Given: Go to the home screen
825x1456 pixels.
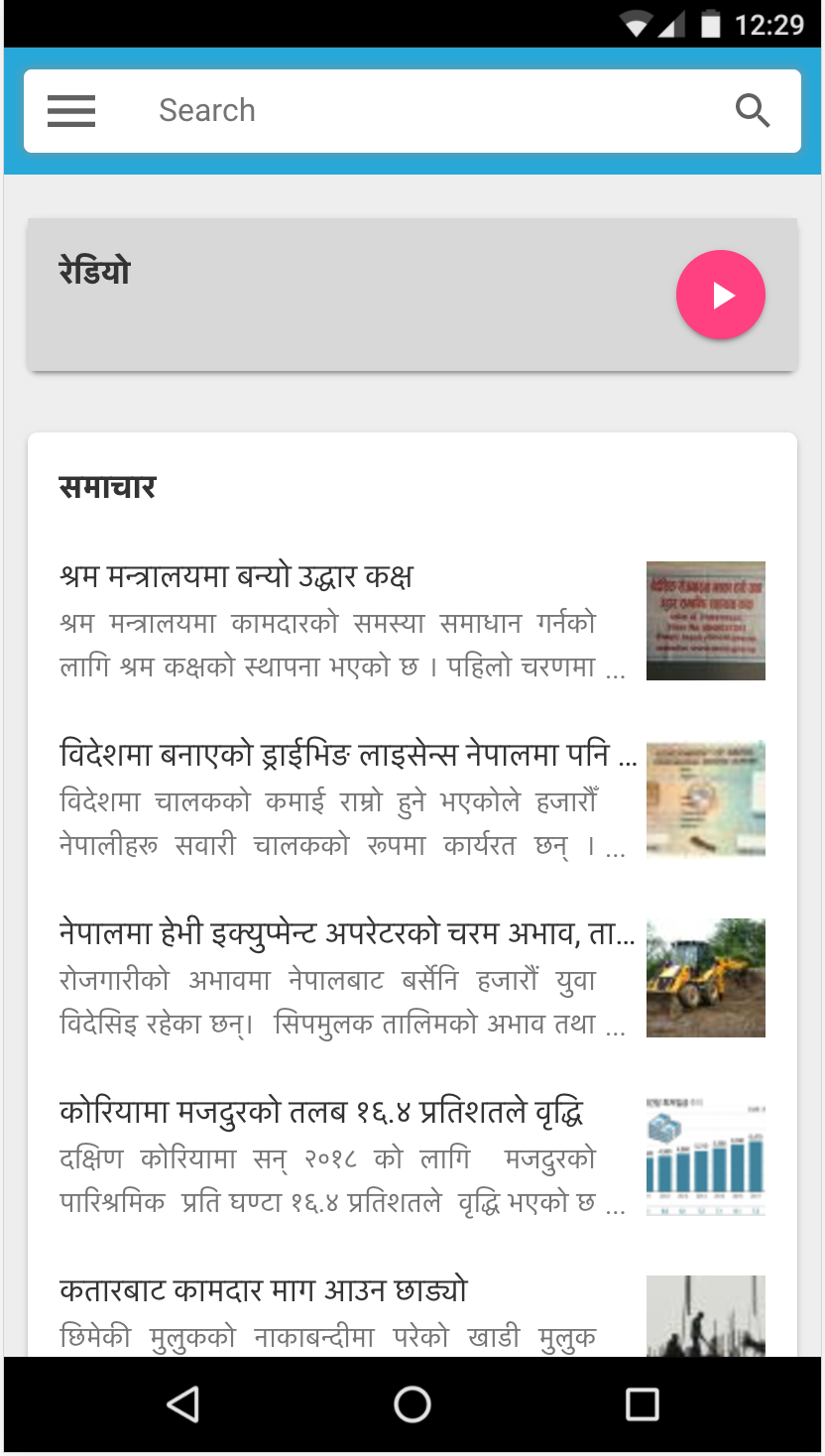Looking at the screenshot, I should point(412,1404).
